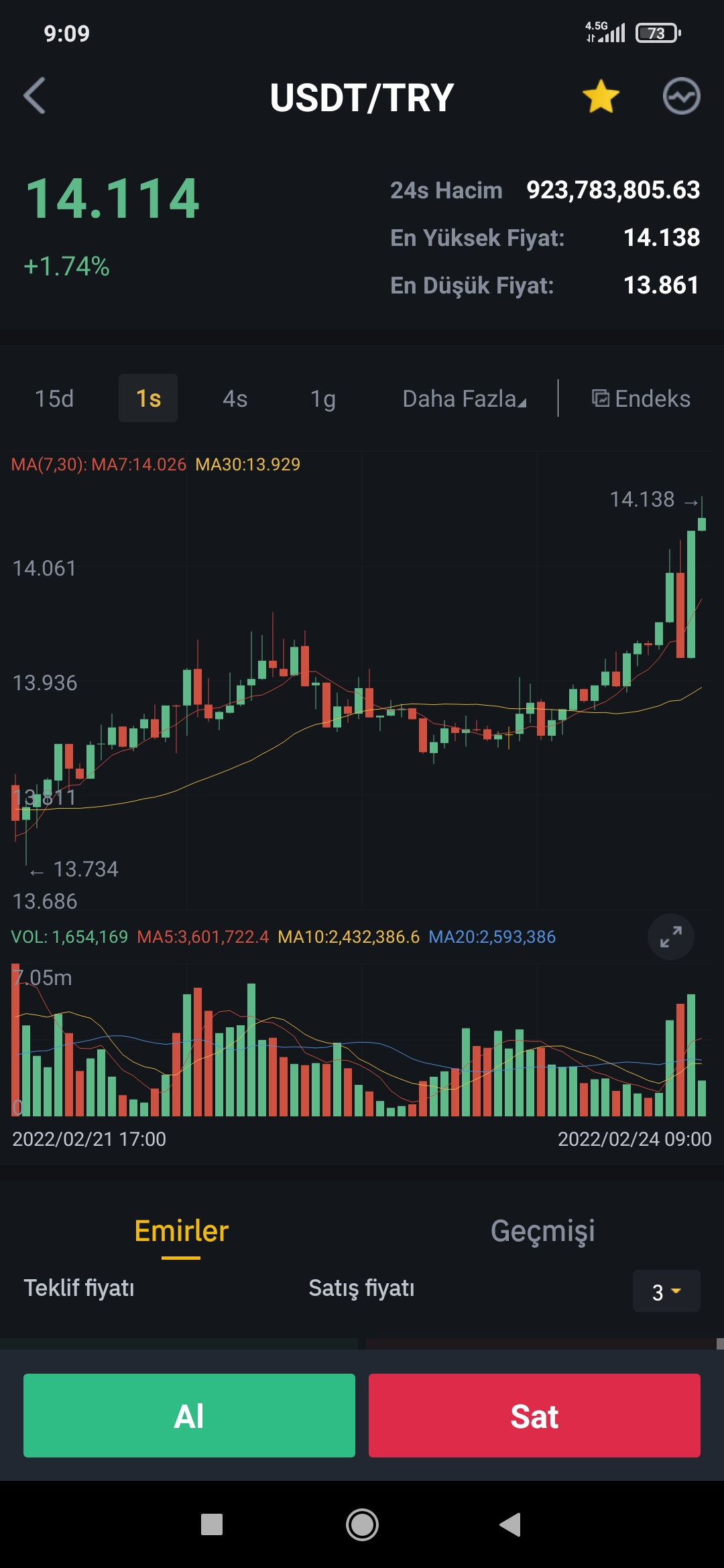
Task: Select the 15d chart interval
Action: click(54, 399)
